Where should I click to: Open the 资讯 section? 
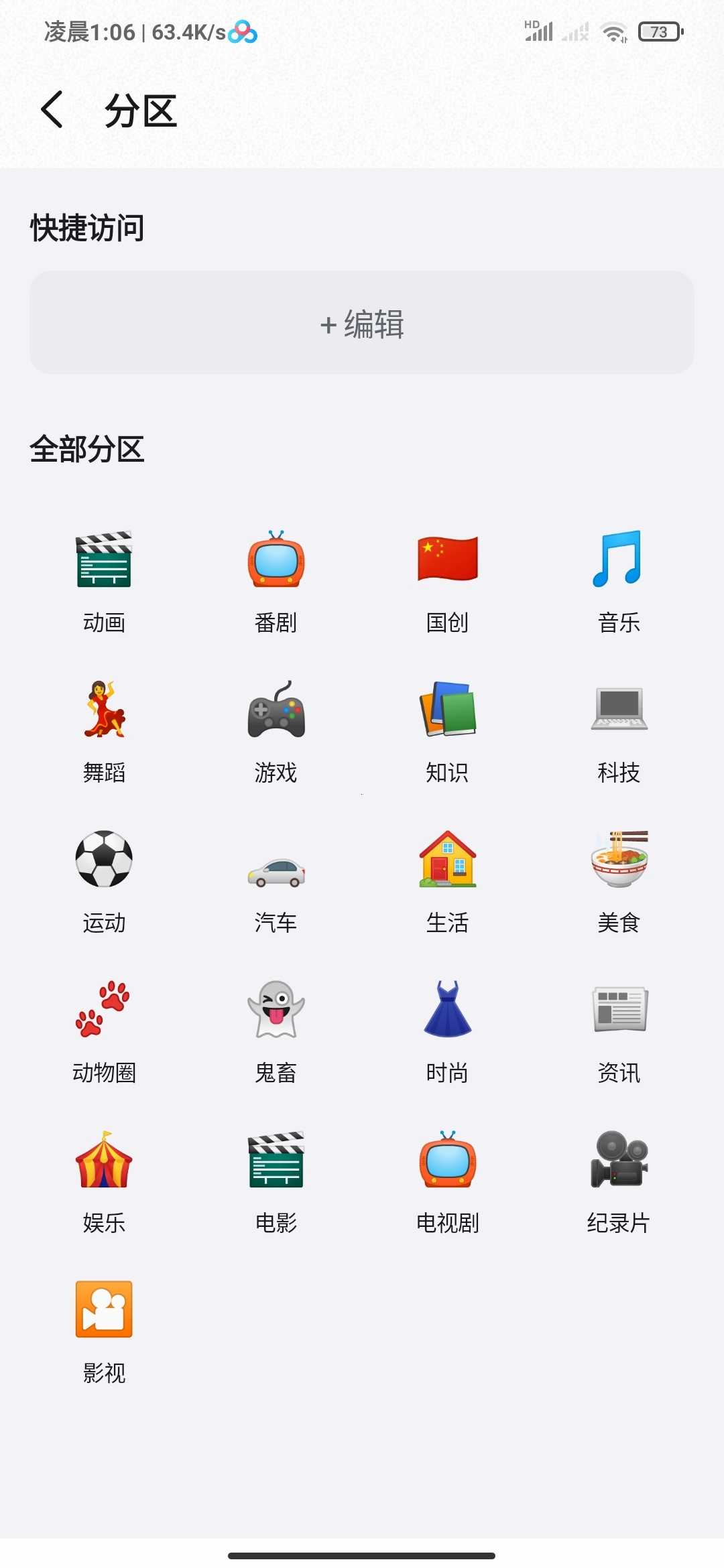[x=619, y=1031]
